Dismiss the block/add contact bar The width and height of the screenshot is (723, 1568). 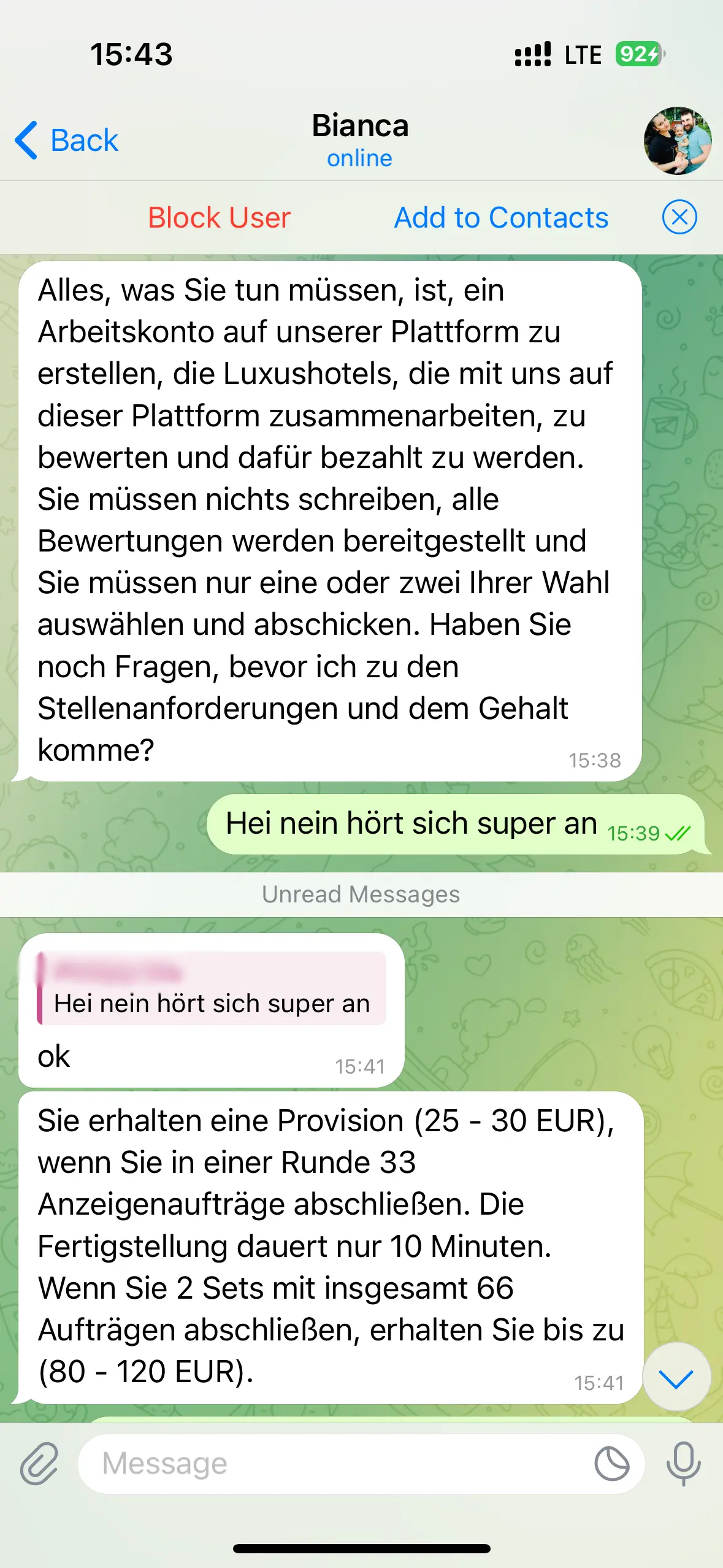679,217
